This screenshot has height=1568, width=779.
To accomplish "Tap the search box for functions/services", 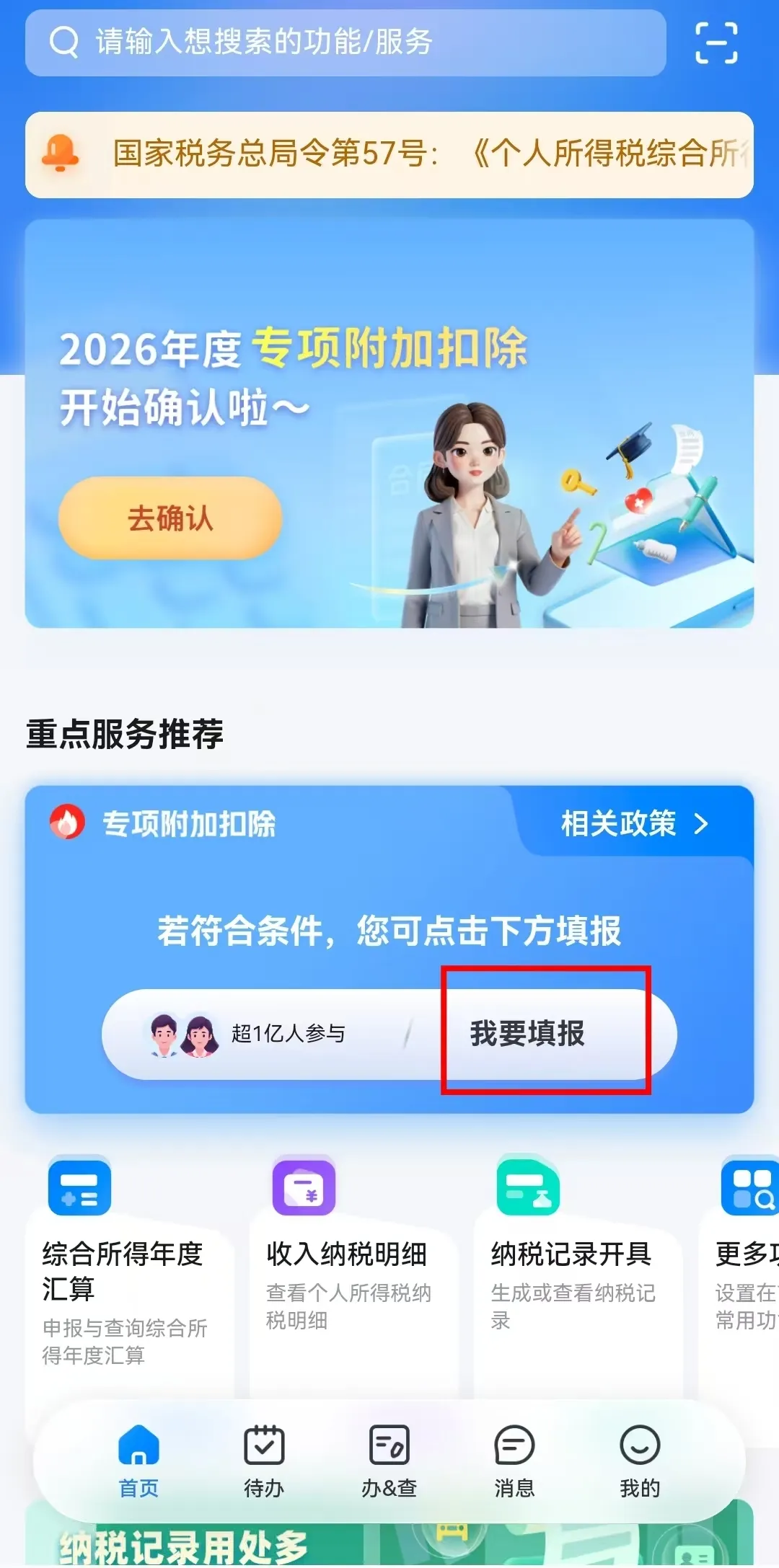I will (346, 43).
